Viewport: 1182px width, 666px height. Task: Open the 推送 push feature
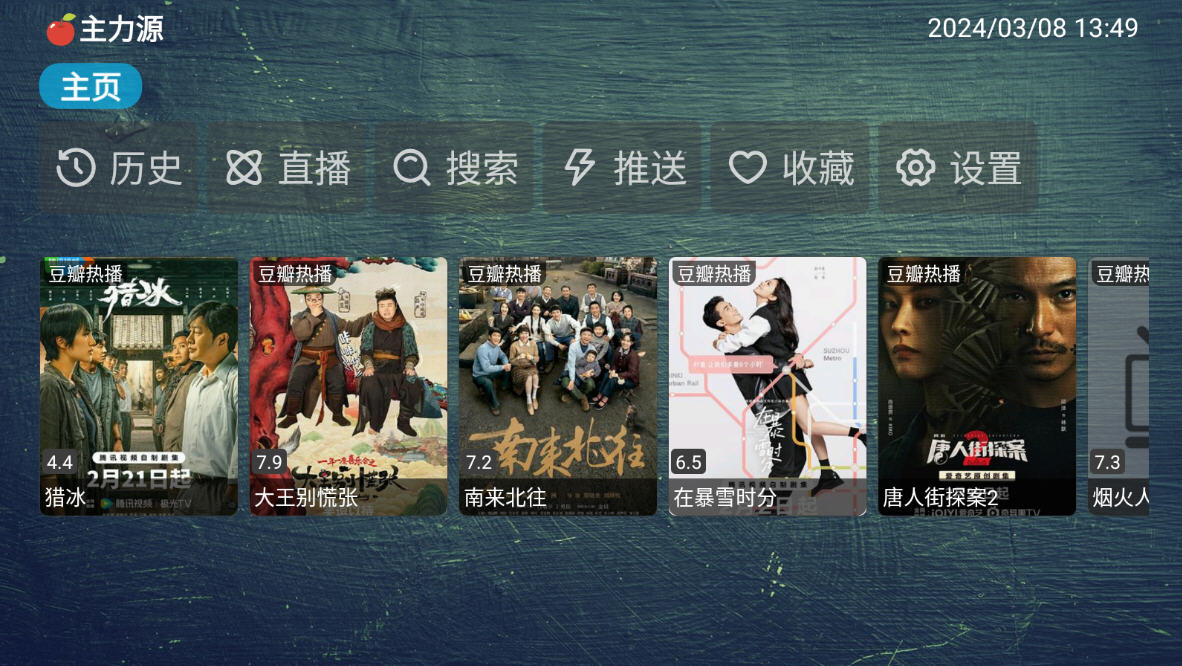pyautogui.click(x=625, y=168)
